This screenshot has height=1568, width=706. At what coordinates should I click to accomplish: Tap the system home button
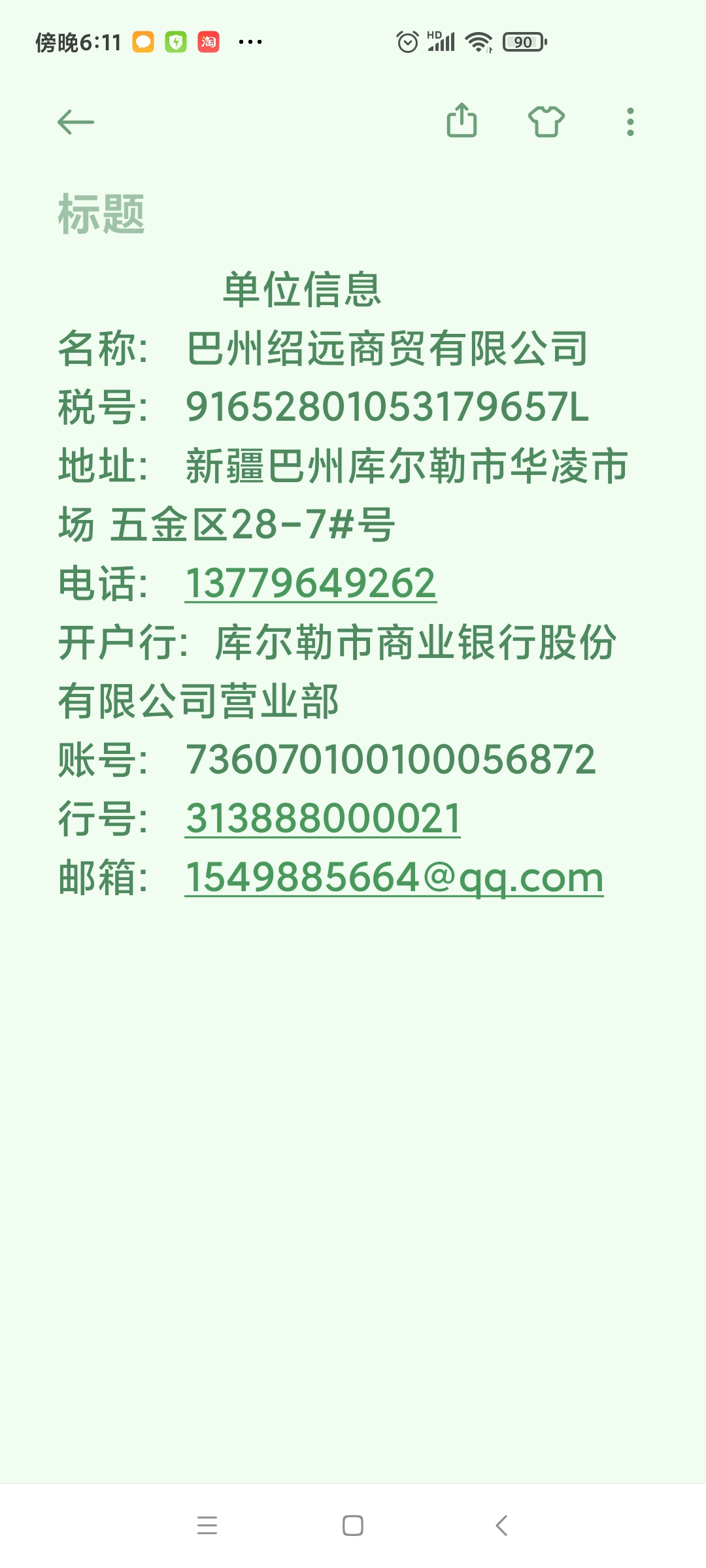353,1526
